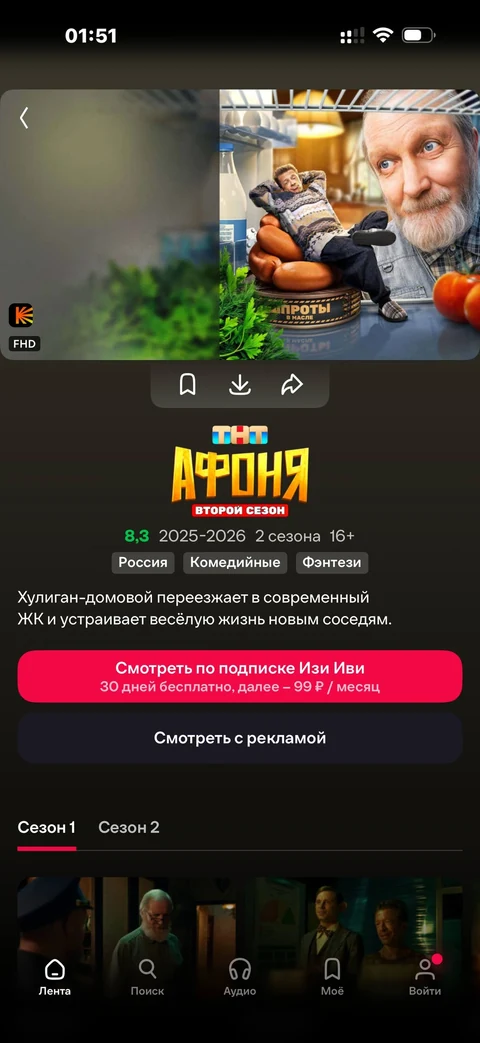The height and width of the screenshot is (1043, 480).
Task: Open the Войти profile tab
Action: click(x=425, y=978)
